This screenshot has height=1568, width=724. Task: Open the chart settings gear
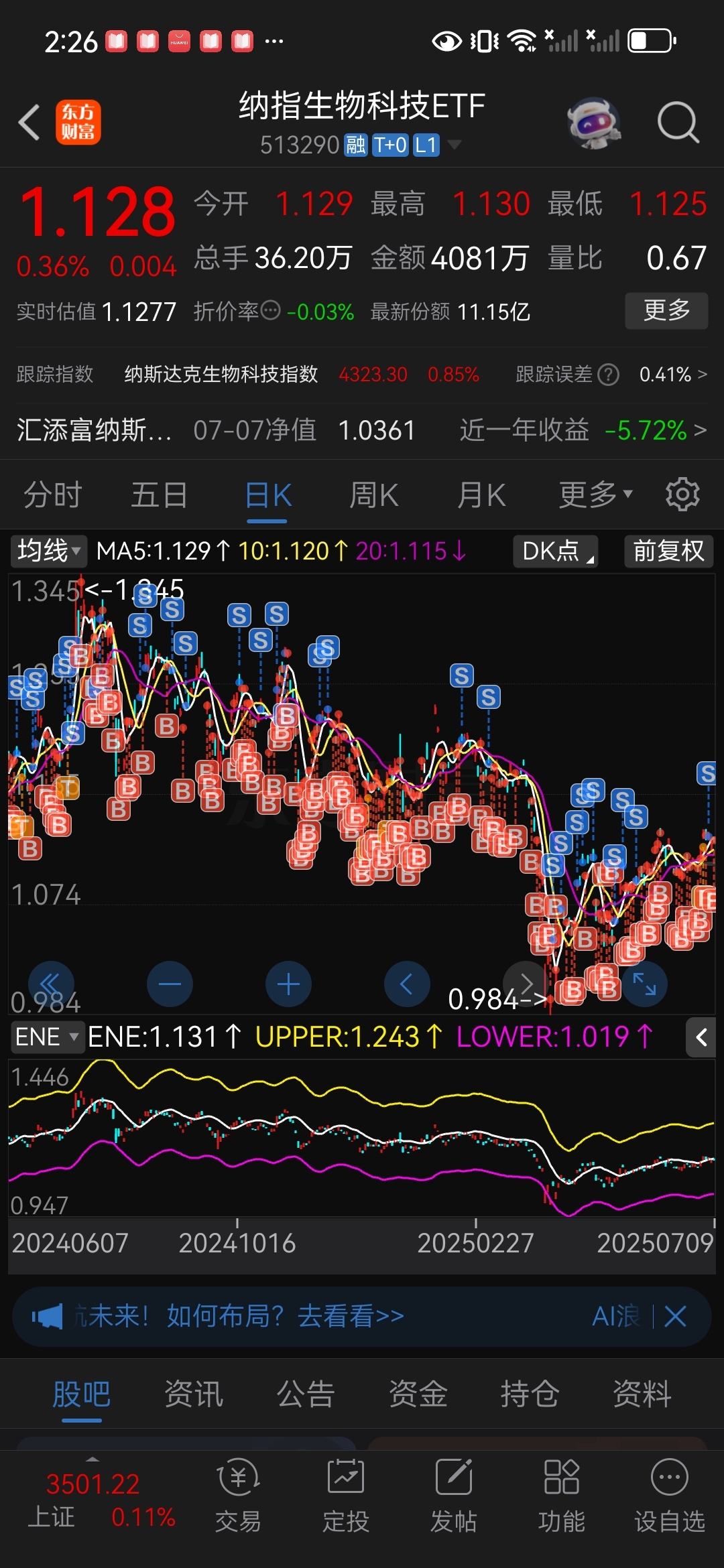pos(682,494)
